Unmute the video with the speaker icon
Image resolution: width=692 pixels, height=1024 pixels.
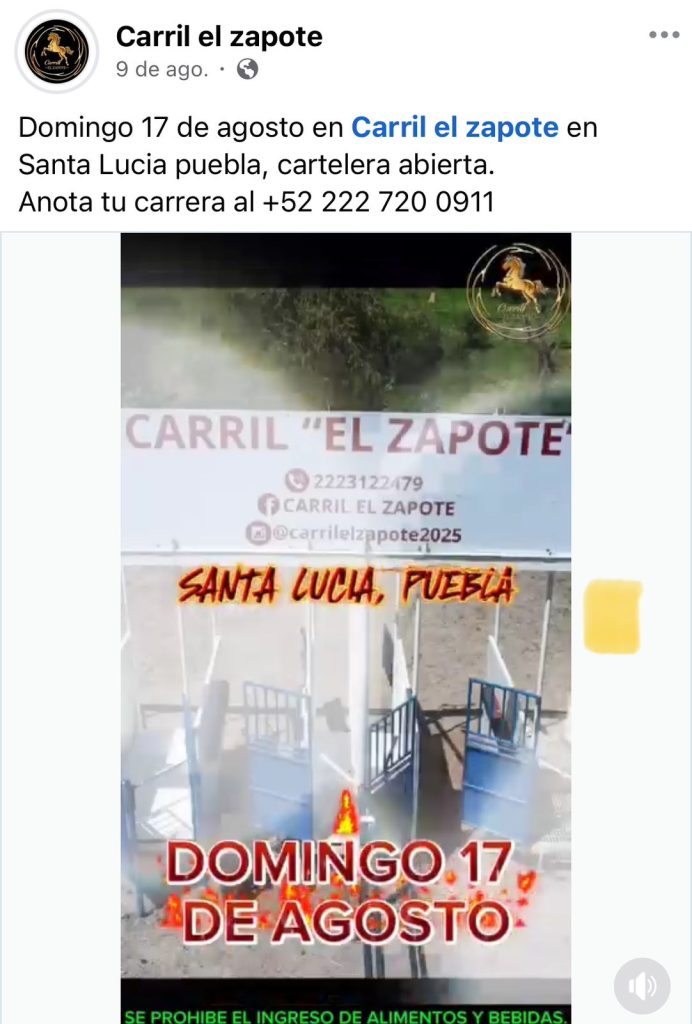pos(641,985)
